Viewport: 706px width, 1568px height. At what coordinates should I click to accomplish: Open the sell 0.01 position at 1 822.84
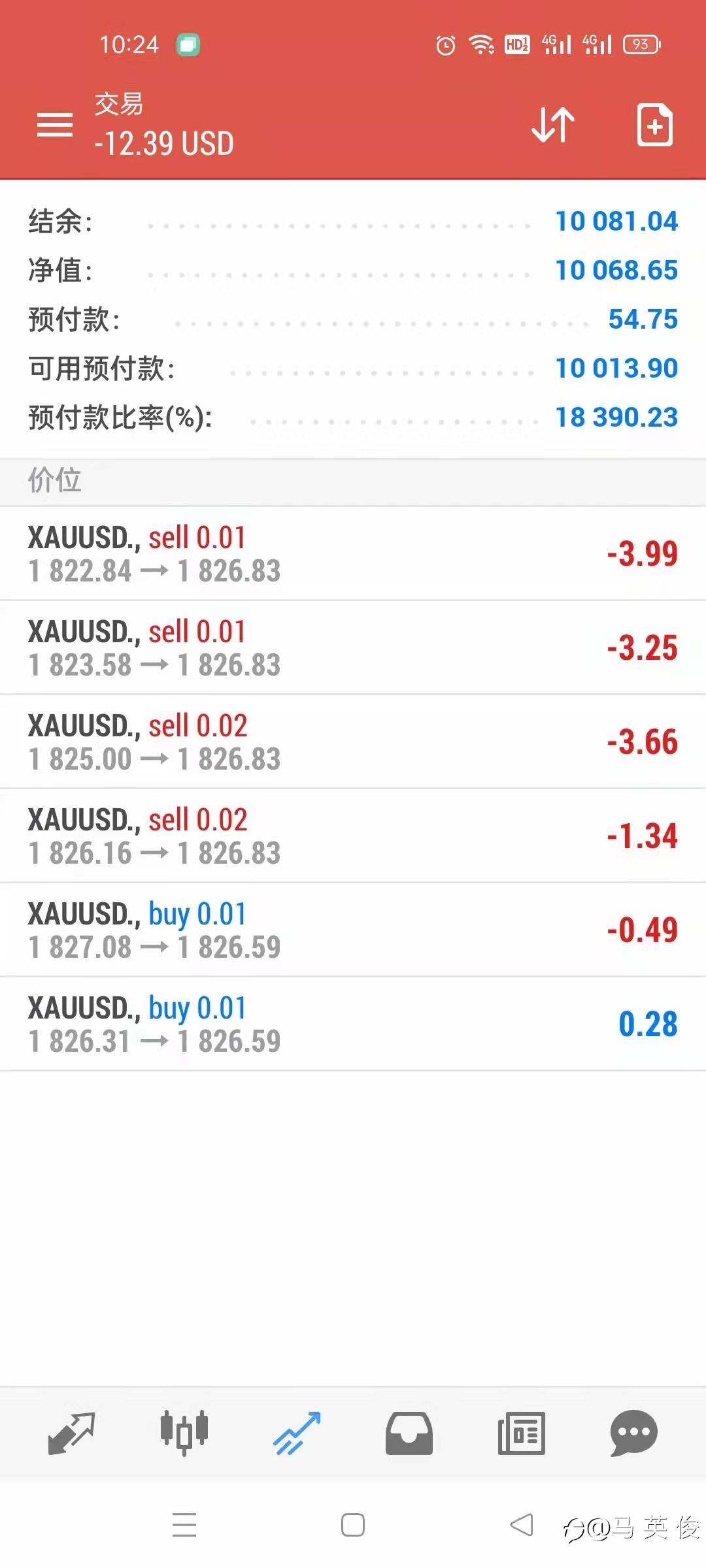pos(353,554)
